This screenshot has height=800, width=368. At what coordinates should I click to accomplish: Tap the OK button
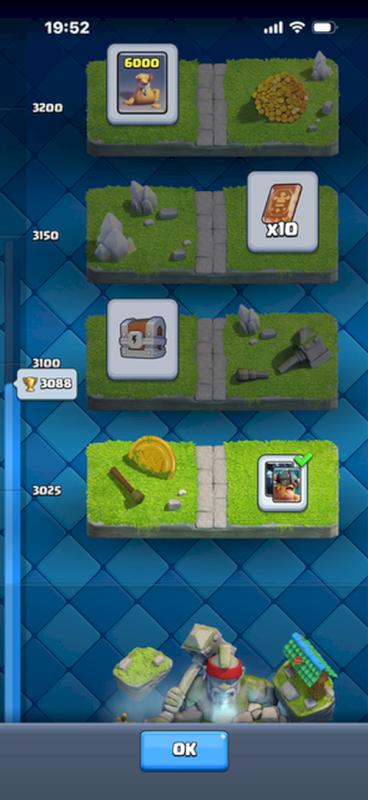point(184,751)
